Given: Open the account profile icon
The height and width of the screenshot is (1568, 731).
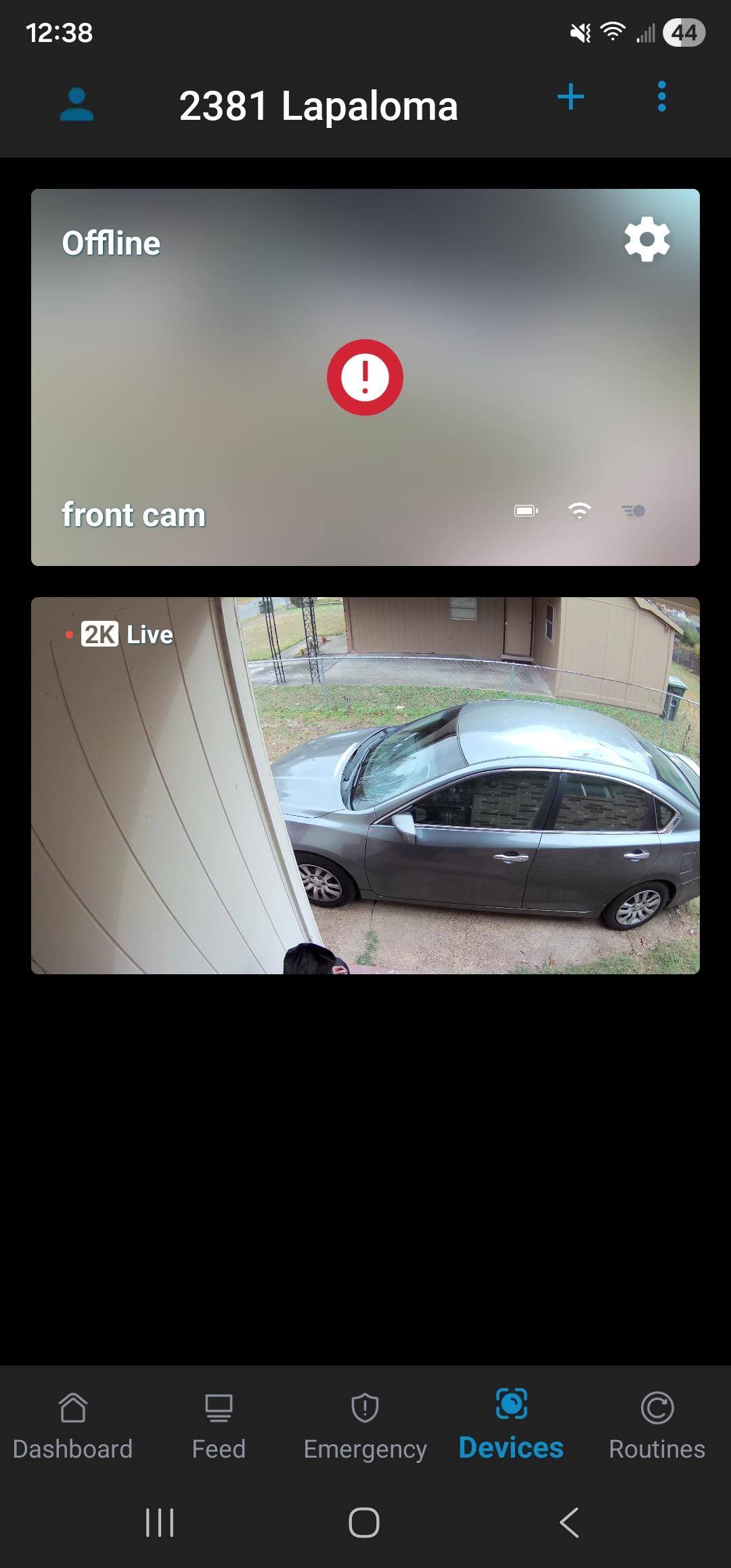Looking at the screenshot, I should pos(76,105).
